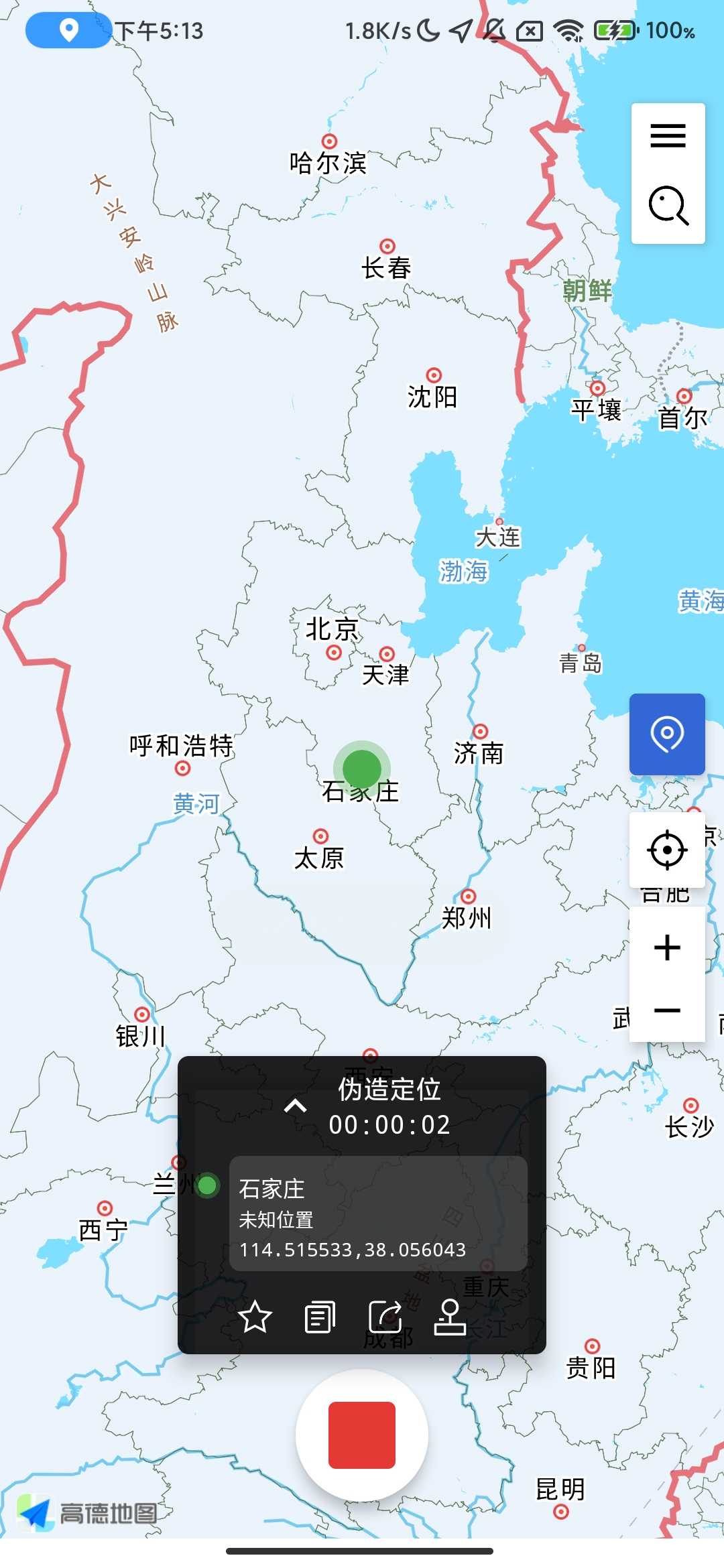
Task: Center the map with the crosshair locate icon
Action: [667, 849]
